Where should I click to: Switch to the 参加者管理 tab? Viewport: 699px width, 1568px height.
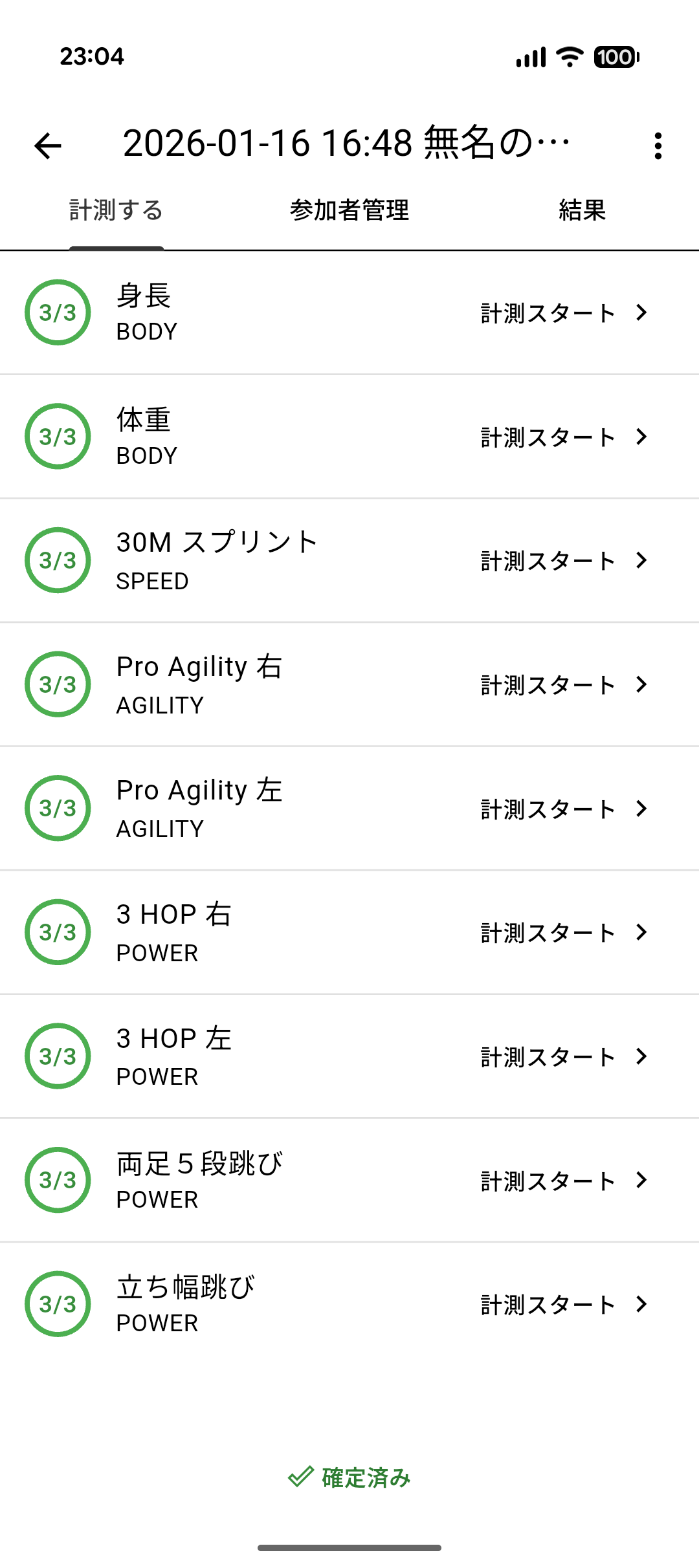click(x=349, y=210)
